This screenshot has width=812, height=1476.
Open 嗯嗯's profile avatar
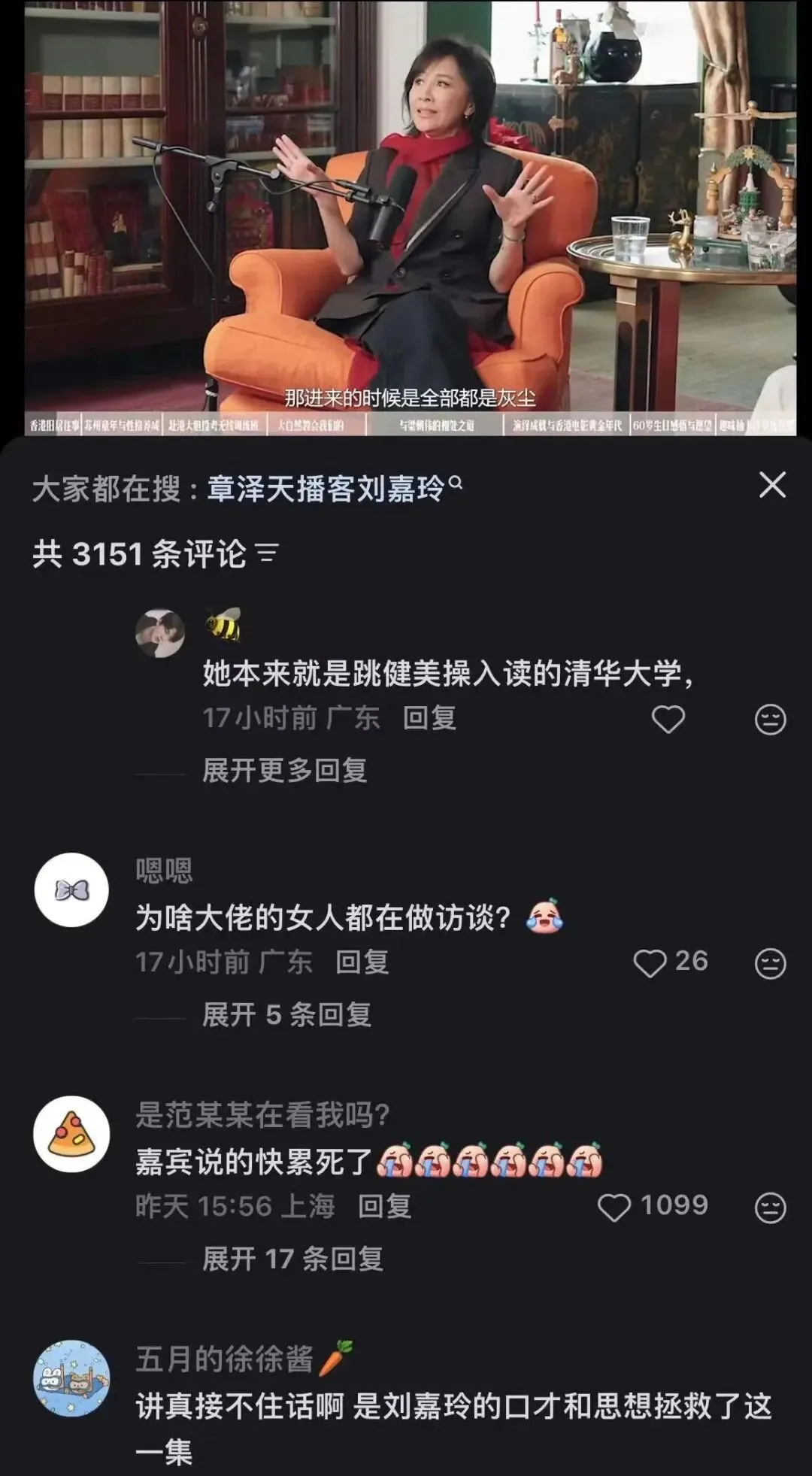(x=72, y=890)
